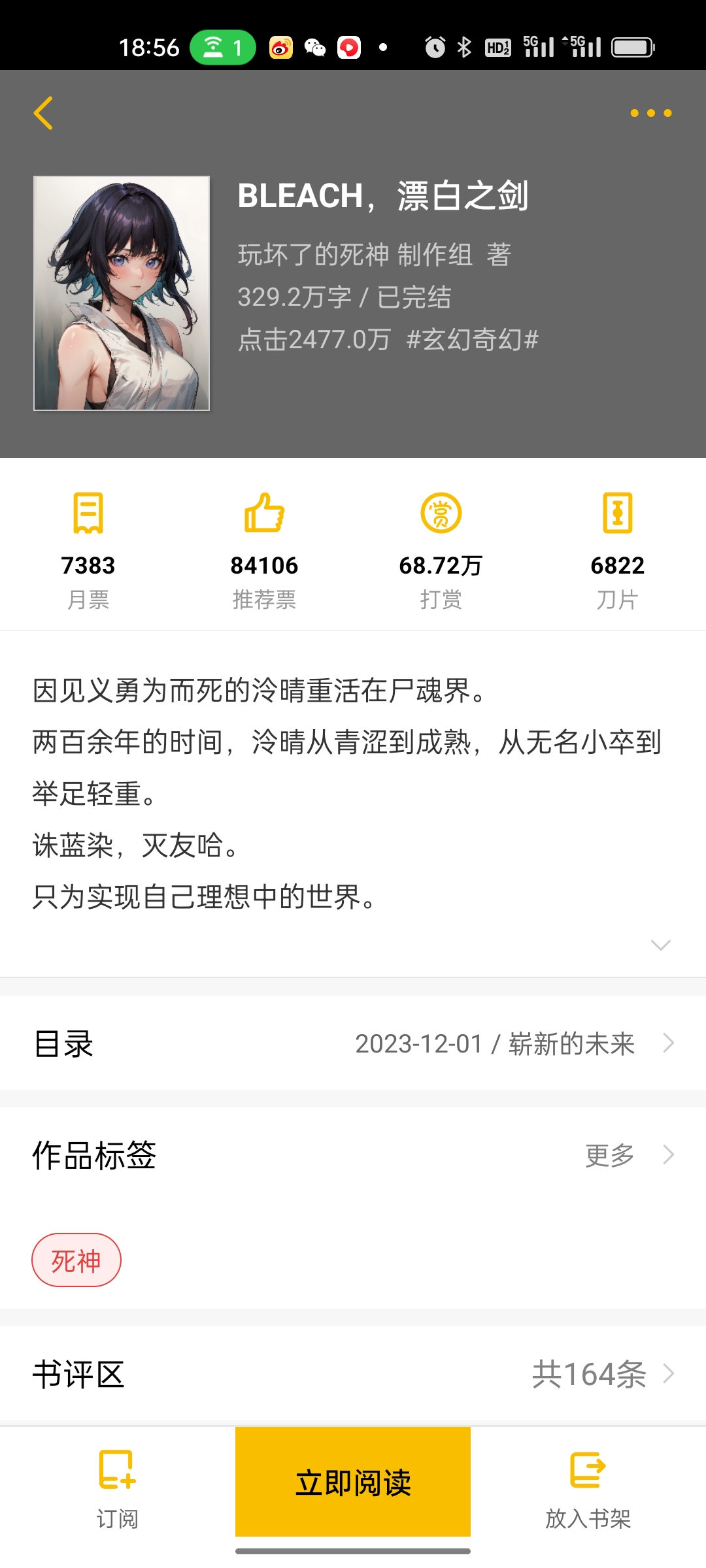Give a 推荐票 recommendation vote
Image resolution: width=706 pixels, height=1568 pixels.
point(264,550)
